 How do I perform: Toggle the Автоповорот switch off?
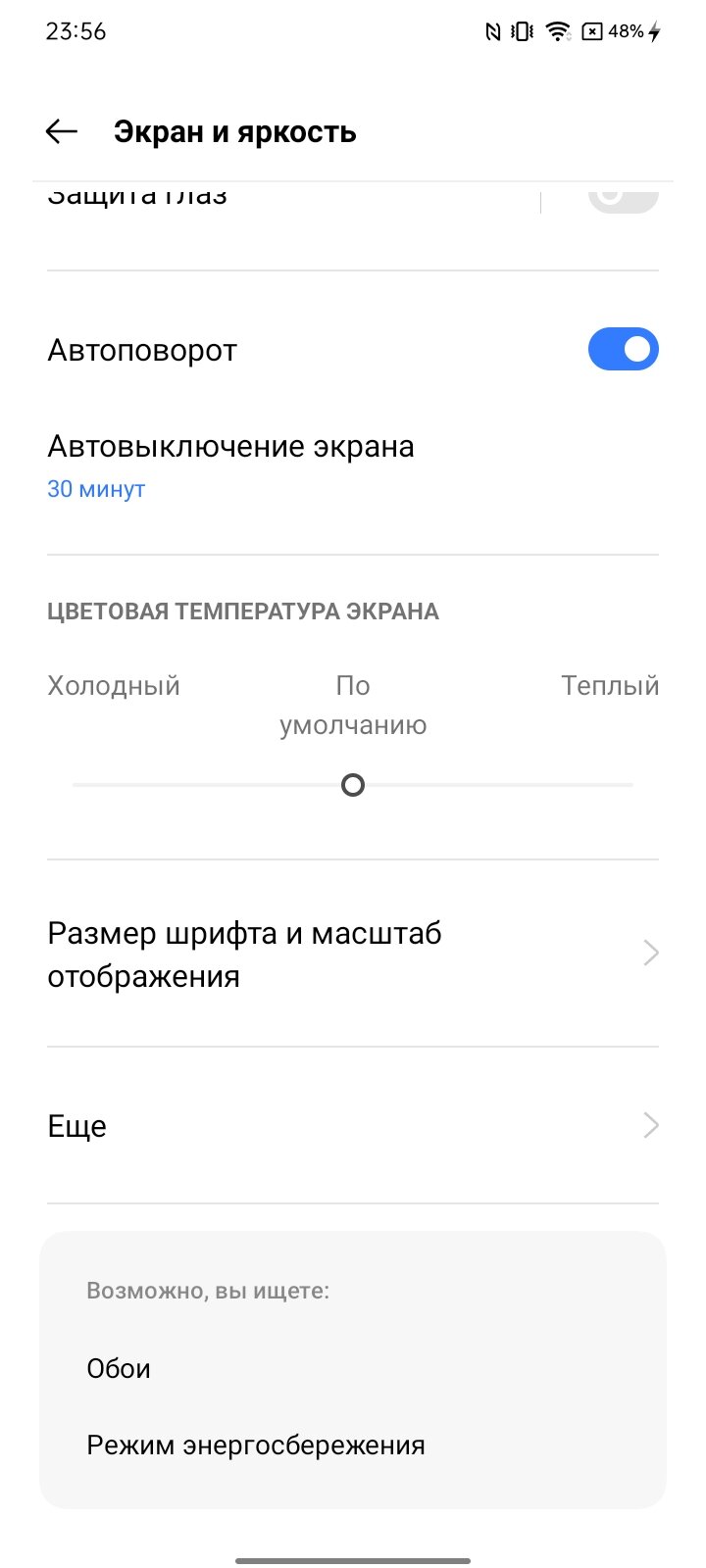(623, 349)
